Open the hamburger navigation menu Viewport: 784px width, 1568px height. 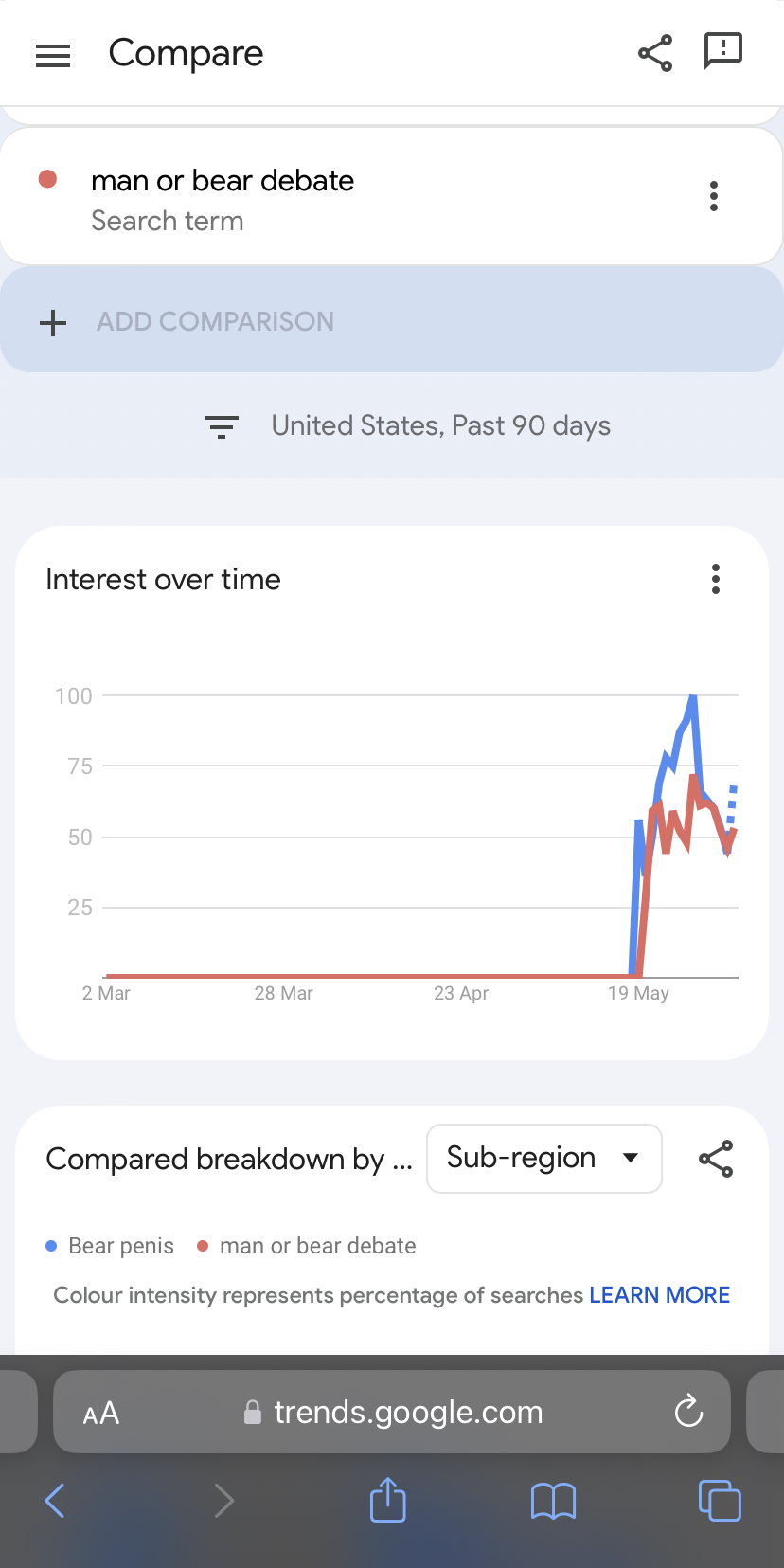click(53, 56)
